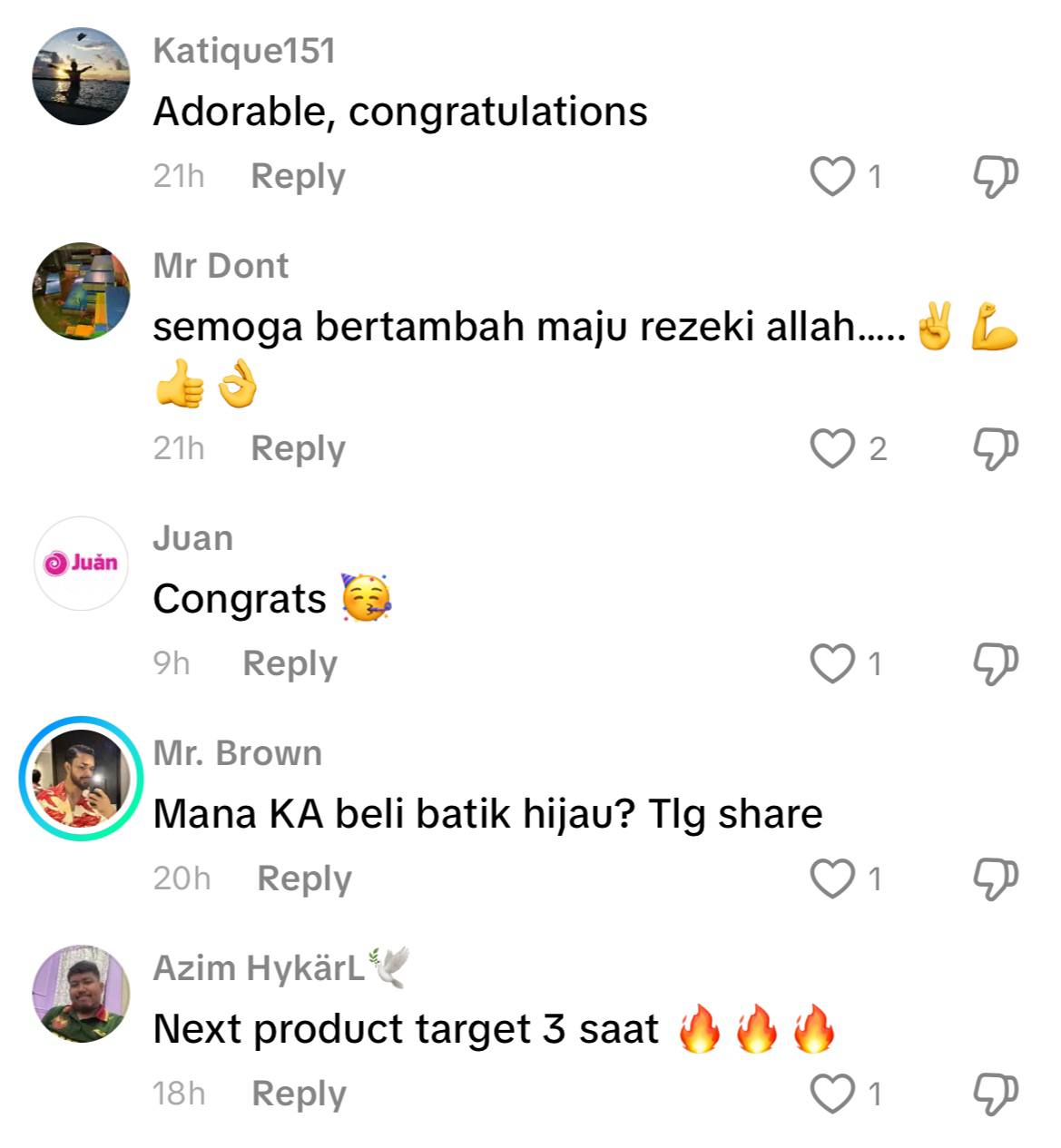Reply to Mr. Brown's comment

pyautogui.click(x=304, y=878)
